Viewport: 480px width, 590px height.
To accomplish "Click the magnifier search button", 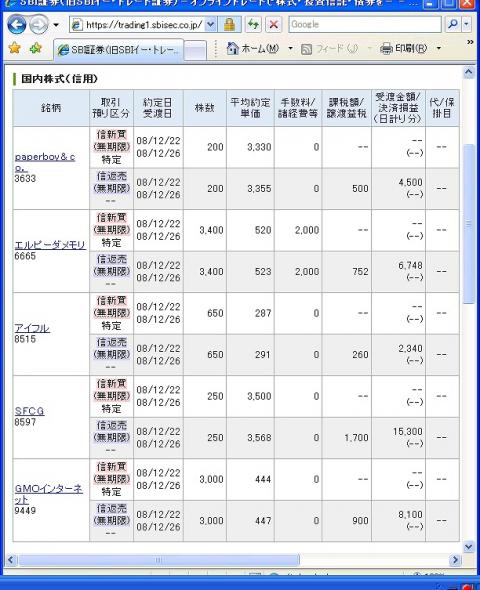I will tap(453, 24).
